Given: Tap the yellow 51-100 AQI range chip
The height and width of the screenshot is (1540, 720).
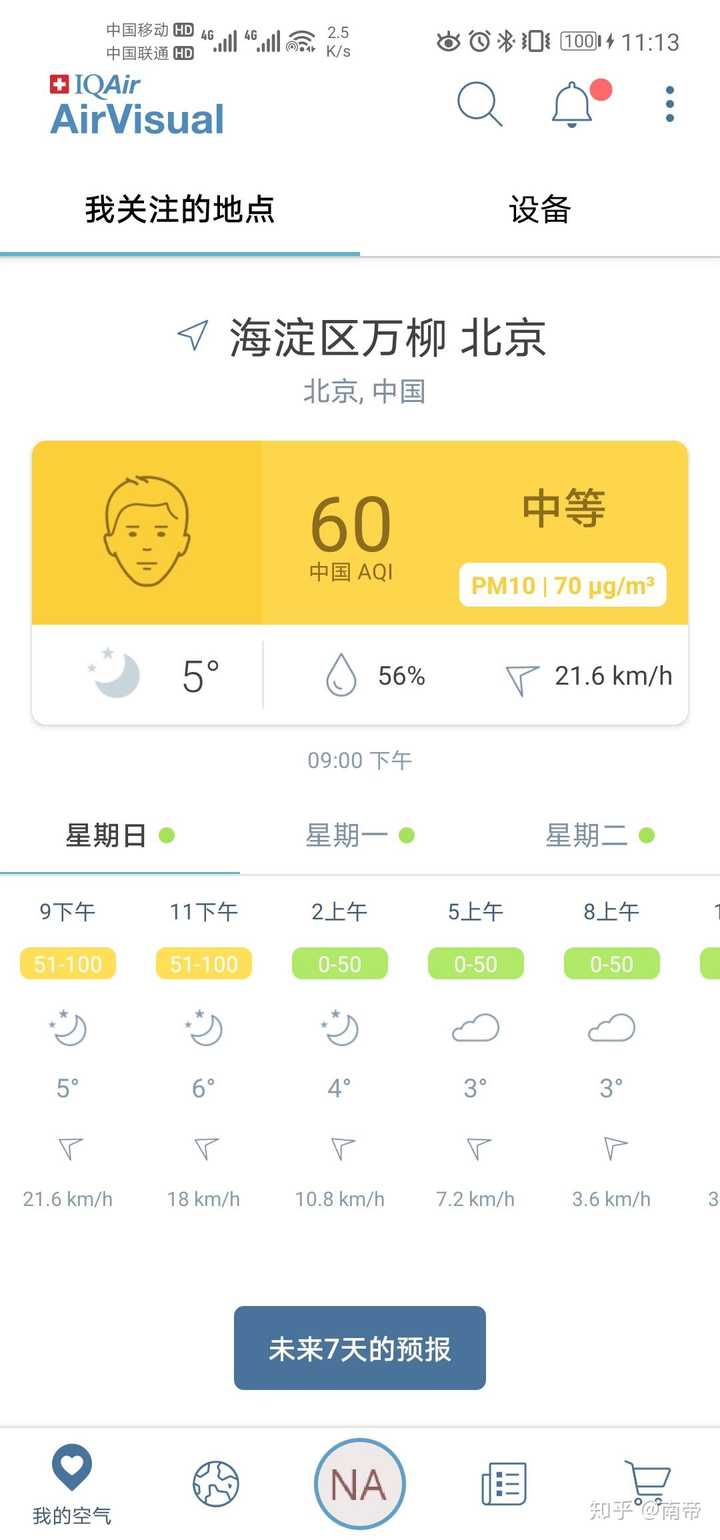Looking at the screenshot, I should pos(67,963).
